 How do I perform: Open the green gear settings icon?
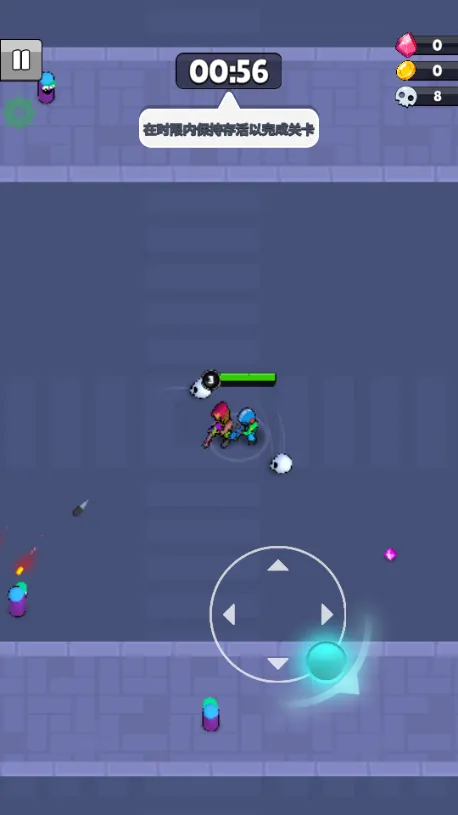coord(19,112)
